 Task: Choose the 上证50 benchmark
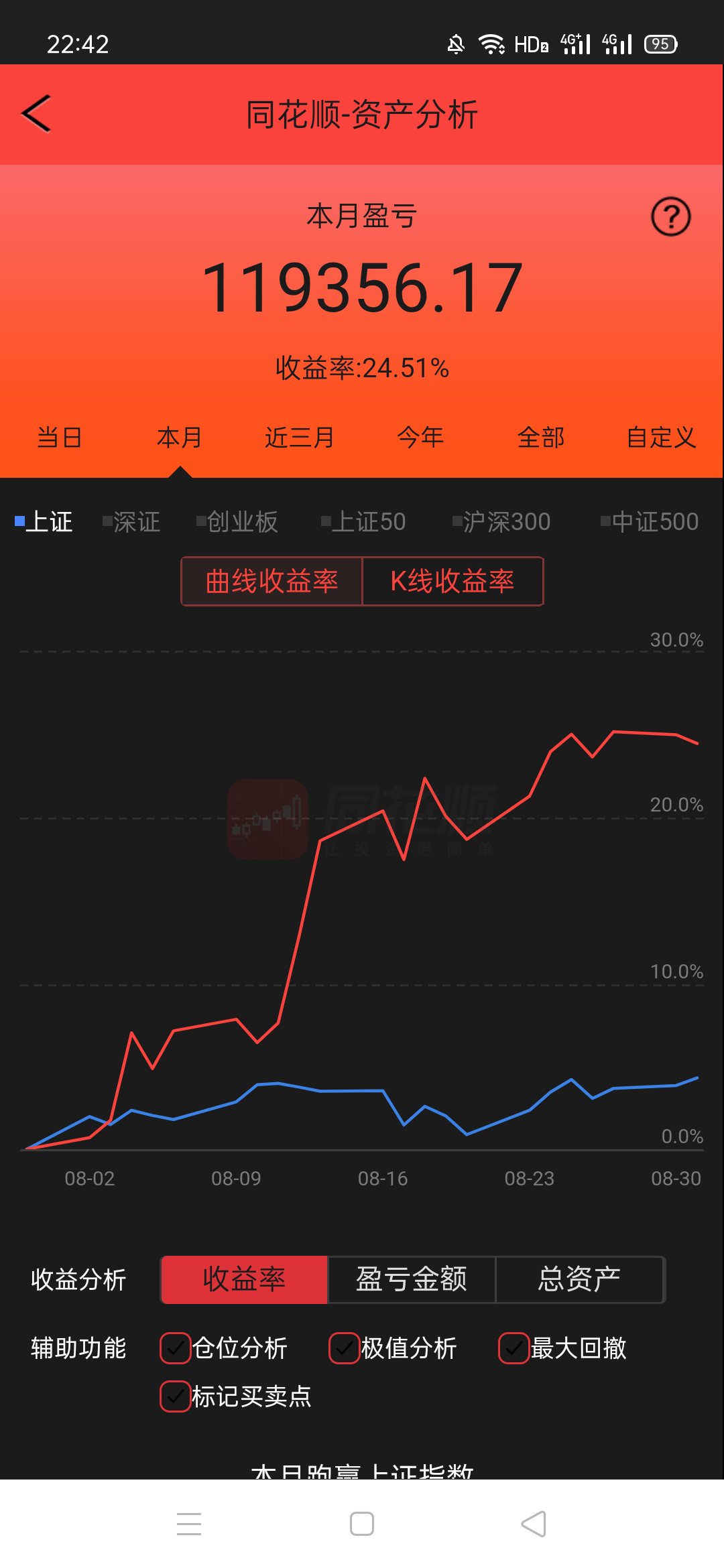363,521
